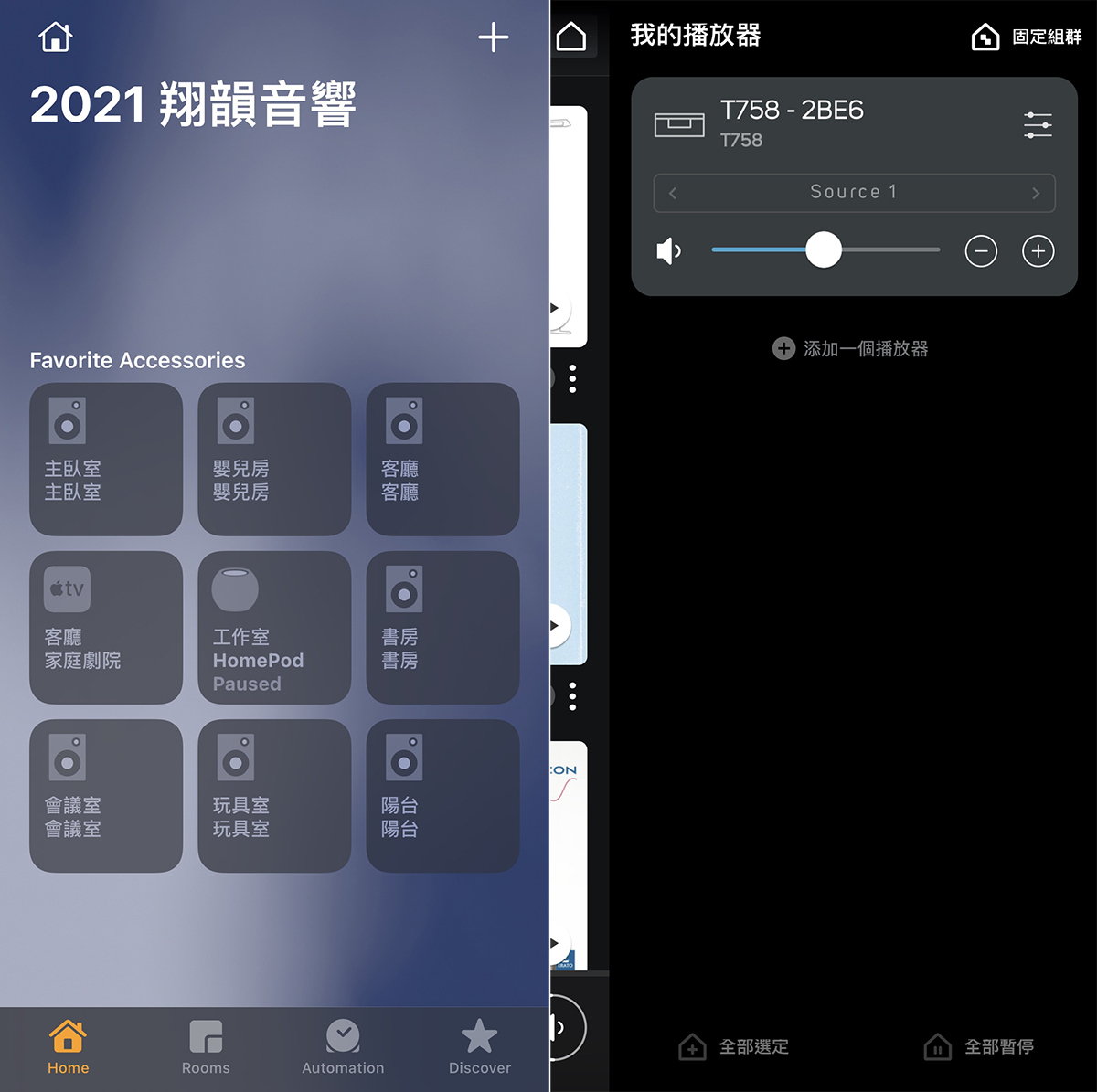Increase T758 volume with plus button
The width and height of the screenshot is (1097, 1092).
point(1038,250)
